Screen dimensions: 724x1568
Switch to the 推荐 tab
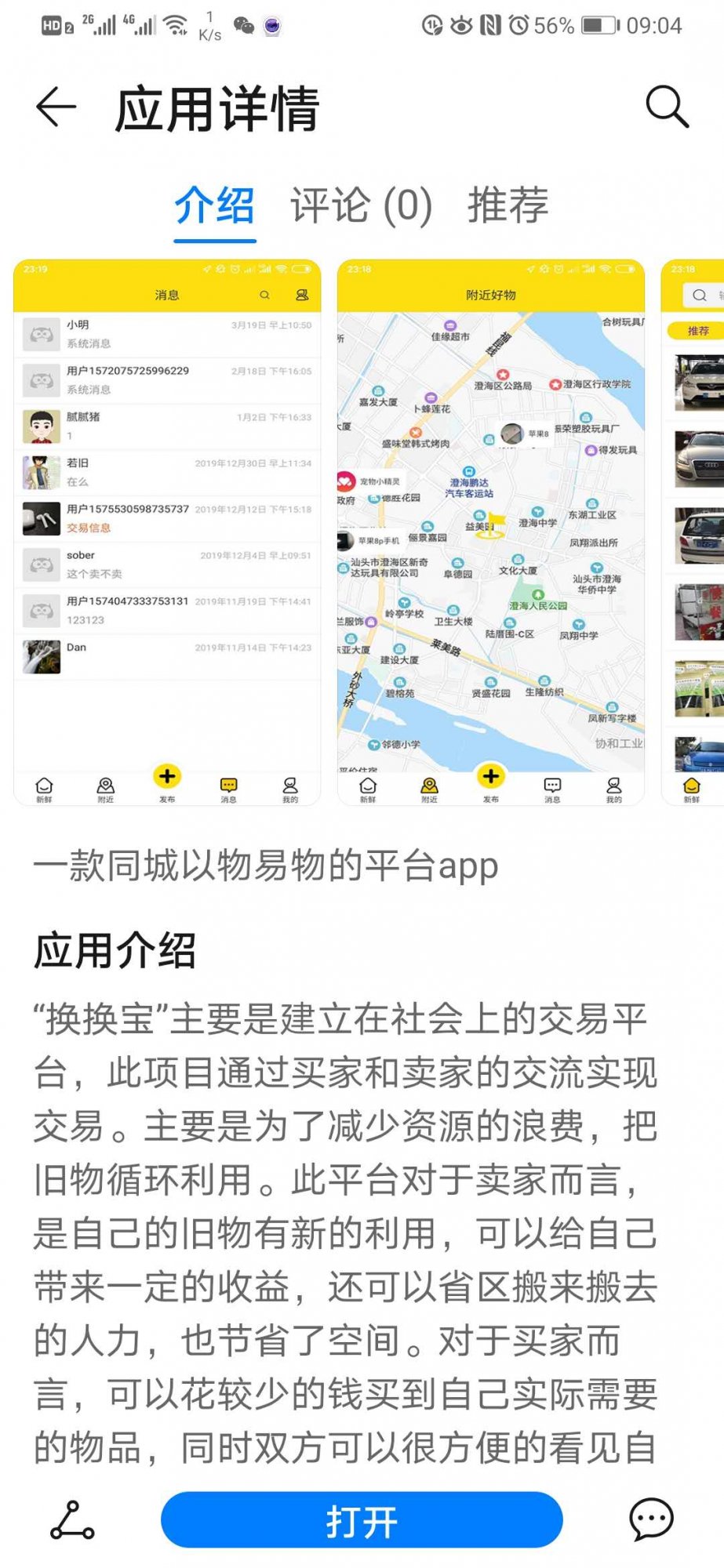[x=508, y=206]
